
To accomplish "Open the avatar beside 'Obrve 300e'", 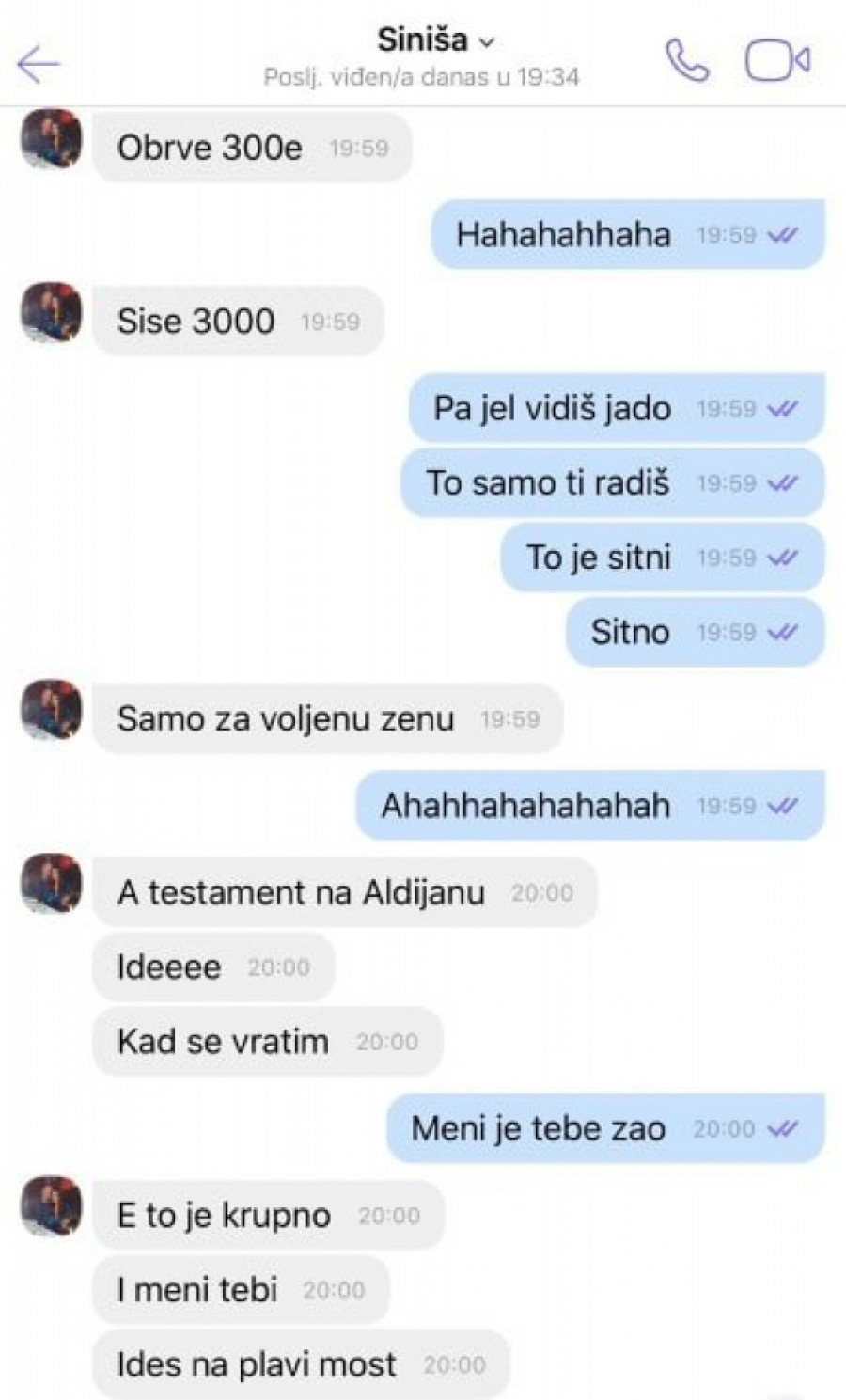I will [52, 140].
